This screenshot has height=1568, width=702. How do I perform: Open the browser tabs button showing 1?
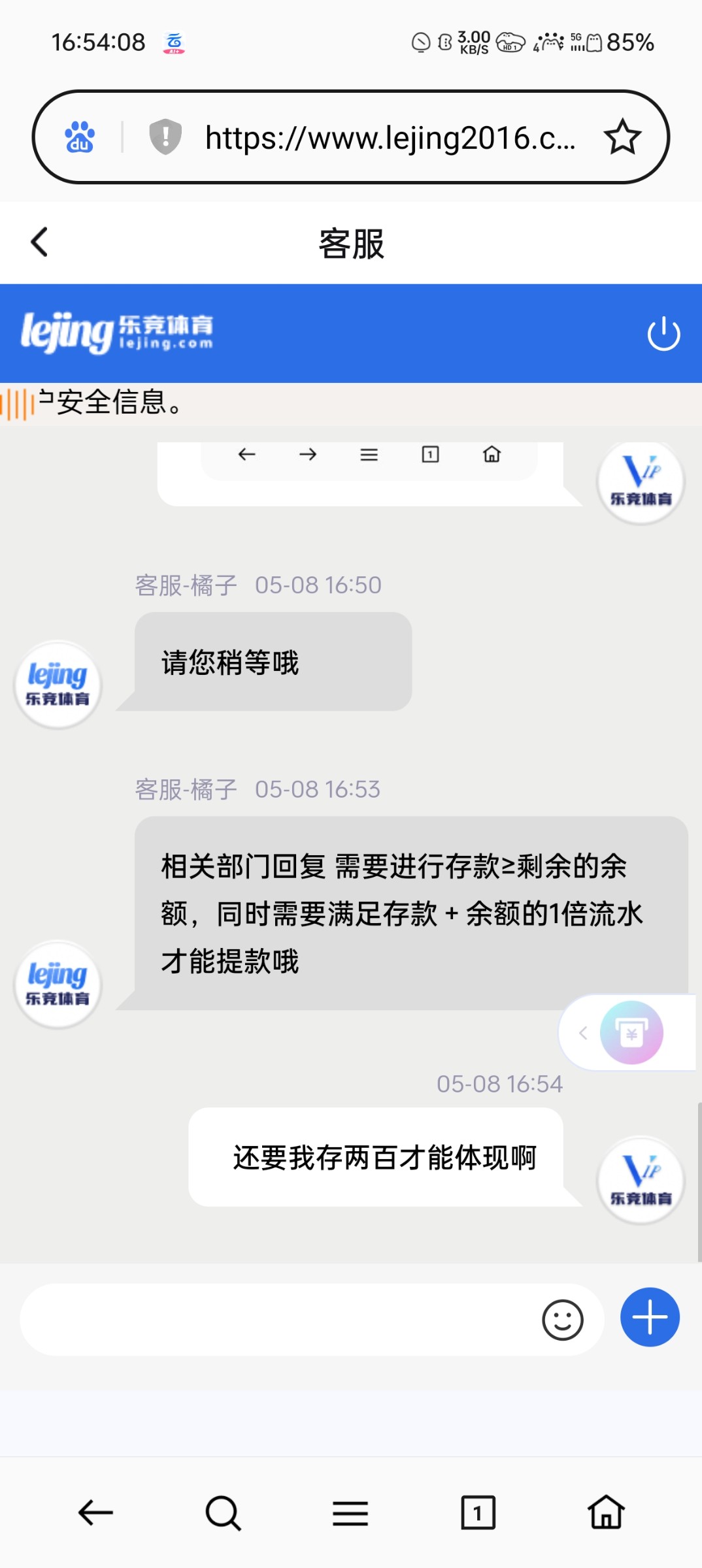(x=478, y=1513)
